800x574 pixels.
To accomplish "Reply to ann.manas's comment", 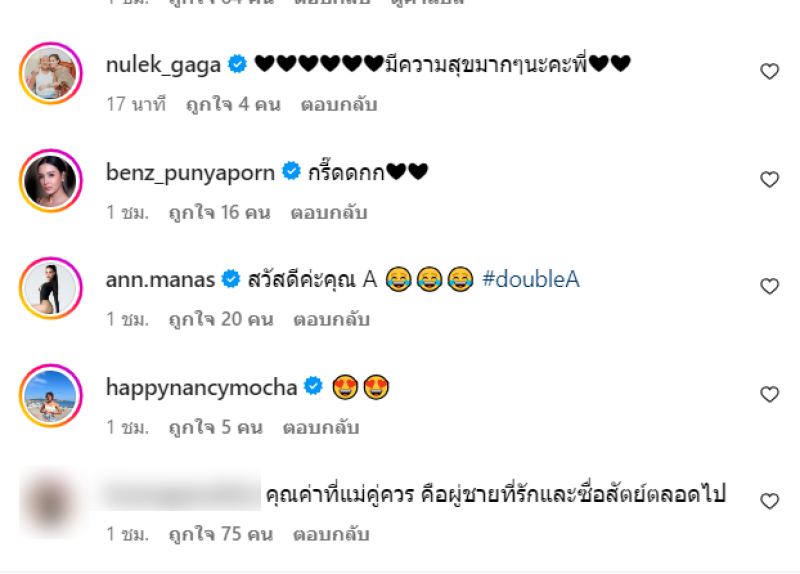I will 332,320.
